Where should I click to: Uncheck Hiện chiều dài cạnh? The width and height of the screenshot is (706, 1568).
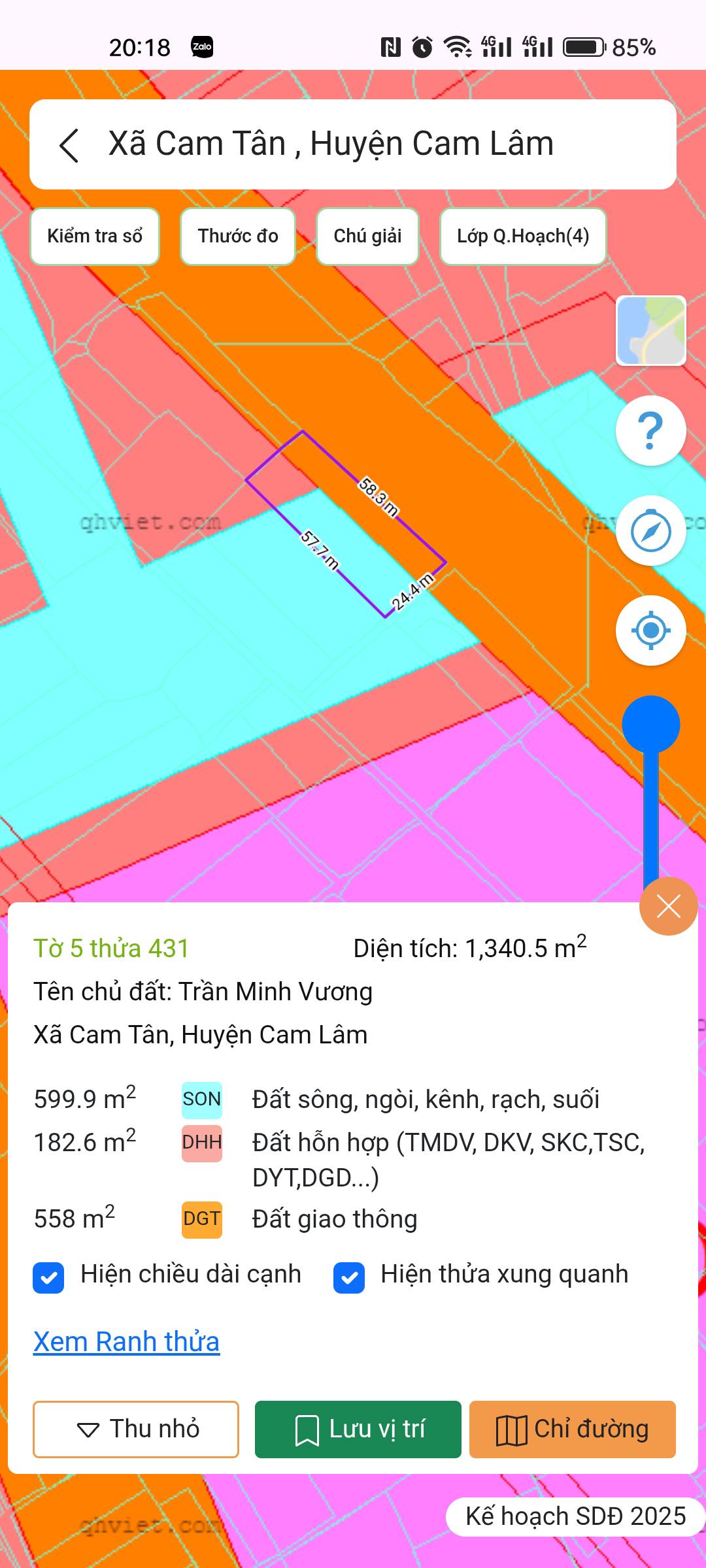[49, 1278]
